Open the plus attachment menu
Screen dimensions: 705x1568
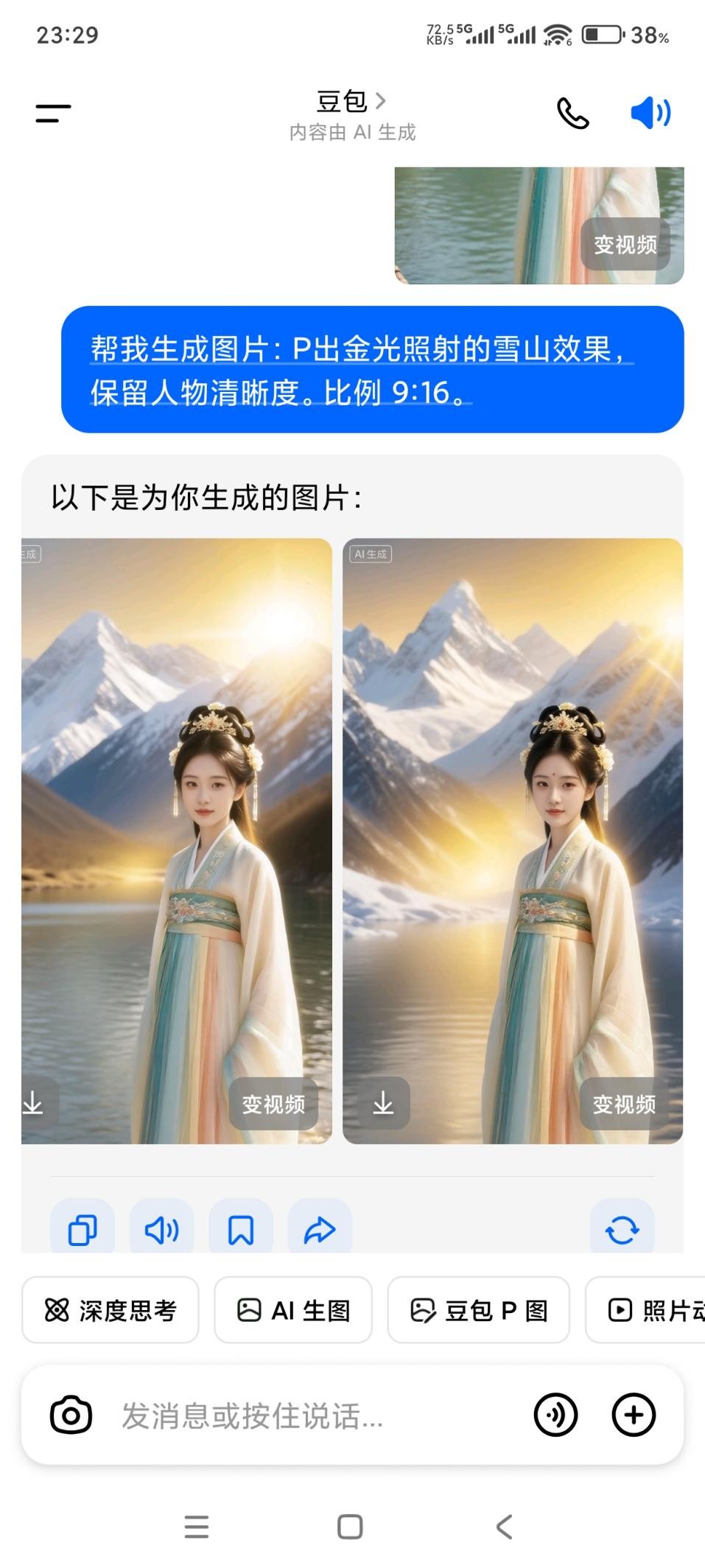634,1415
